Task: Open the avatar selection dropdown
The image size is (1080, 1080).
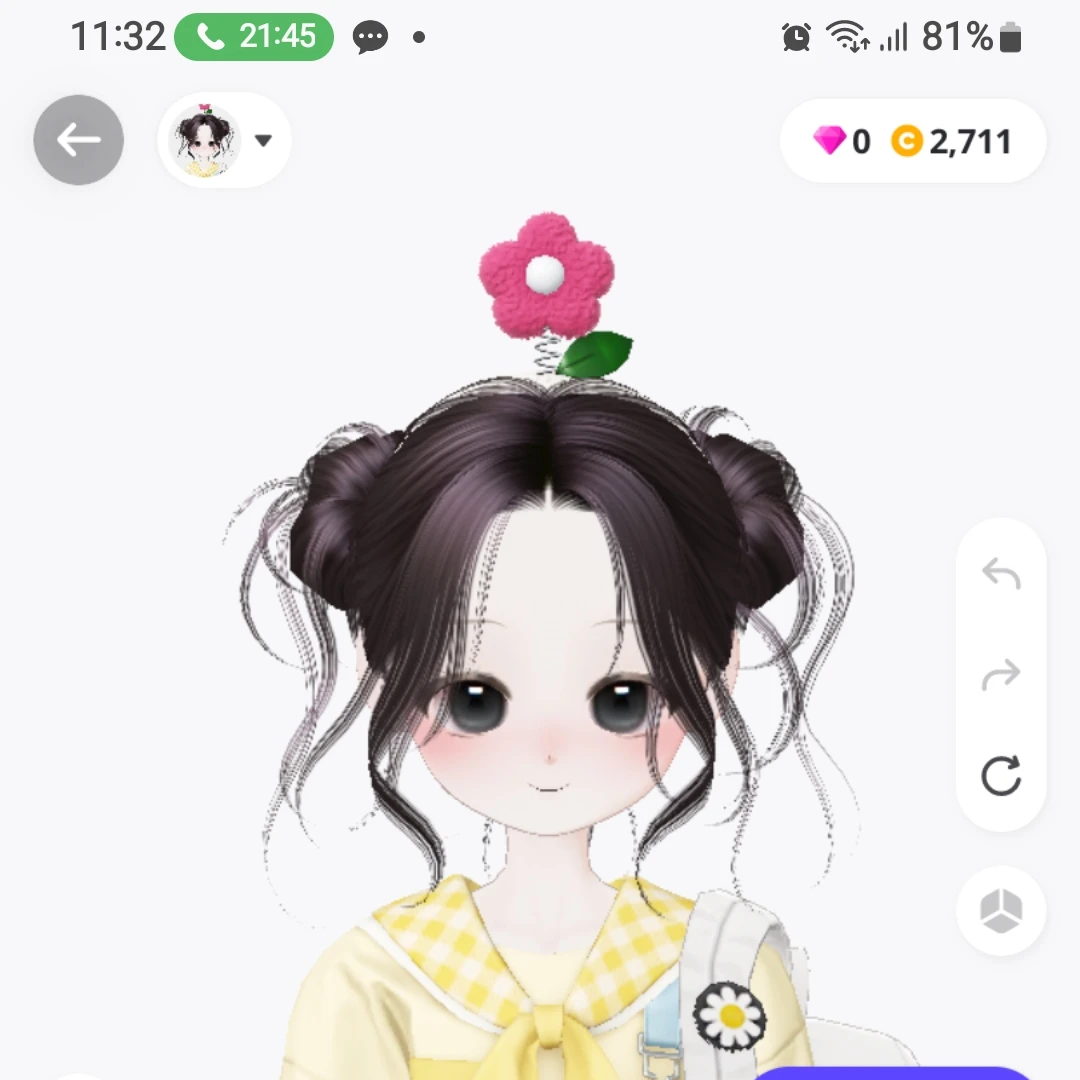Action: click(224, 140)
